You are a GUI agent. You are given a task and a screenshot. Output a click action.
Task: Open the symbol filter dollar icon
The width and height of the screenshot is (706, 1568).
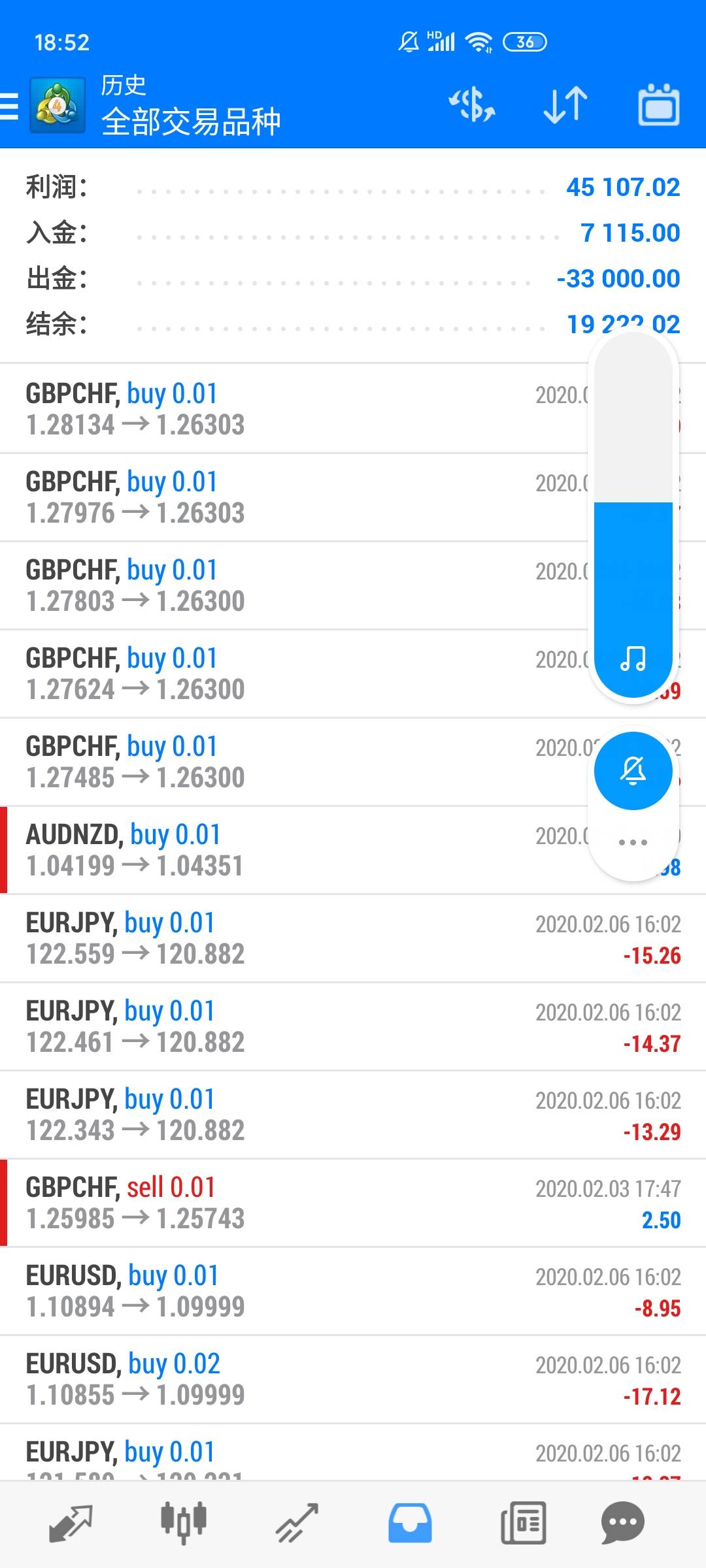(471, 106)
